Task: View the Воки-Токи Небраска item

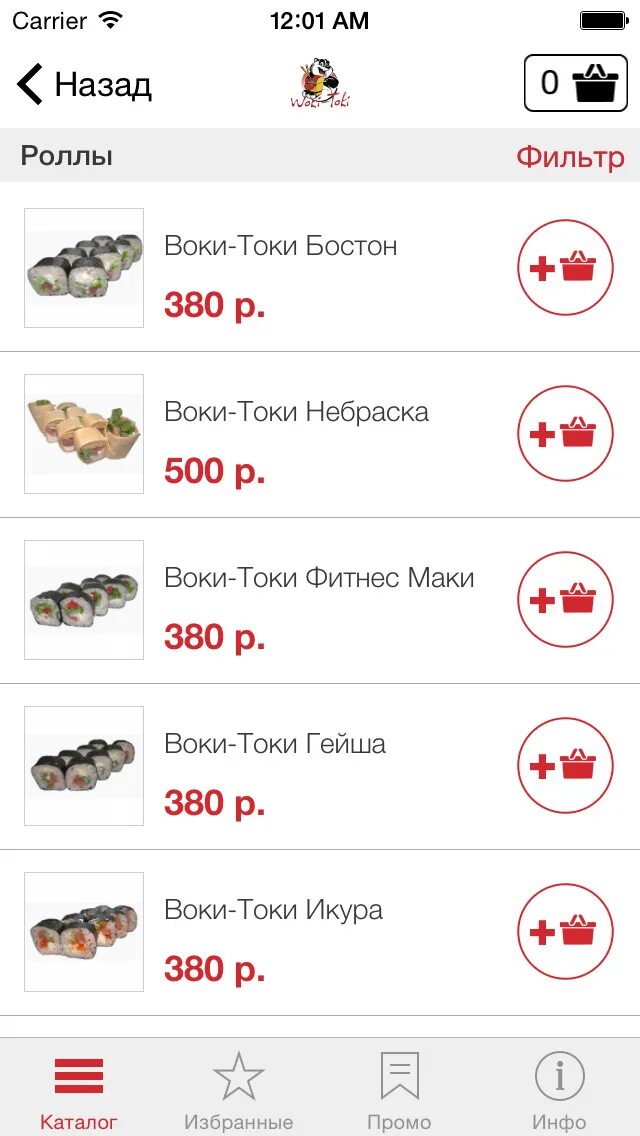Action: tap(296, 412)
